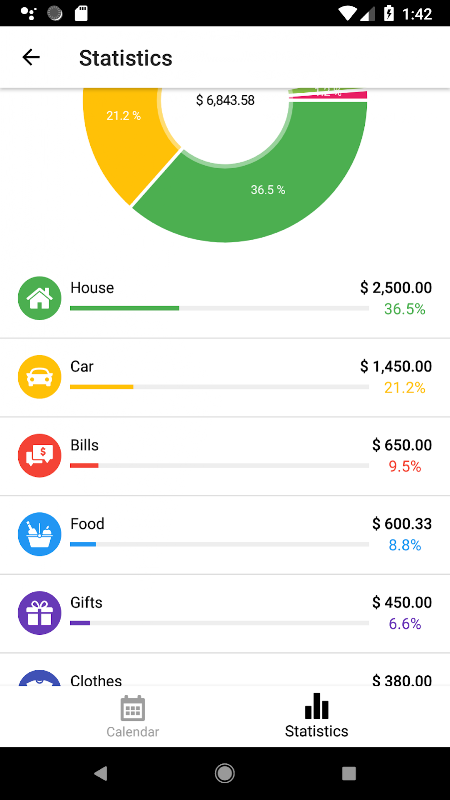Image resolution: width=450 pixels, height=800 pixels.
Task: Select the Statistics tab
Action: 316,716
